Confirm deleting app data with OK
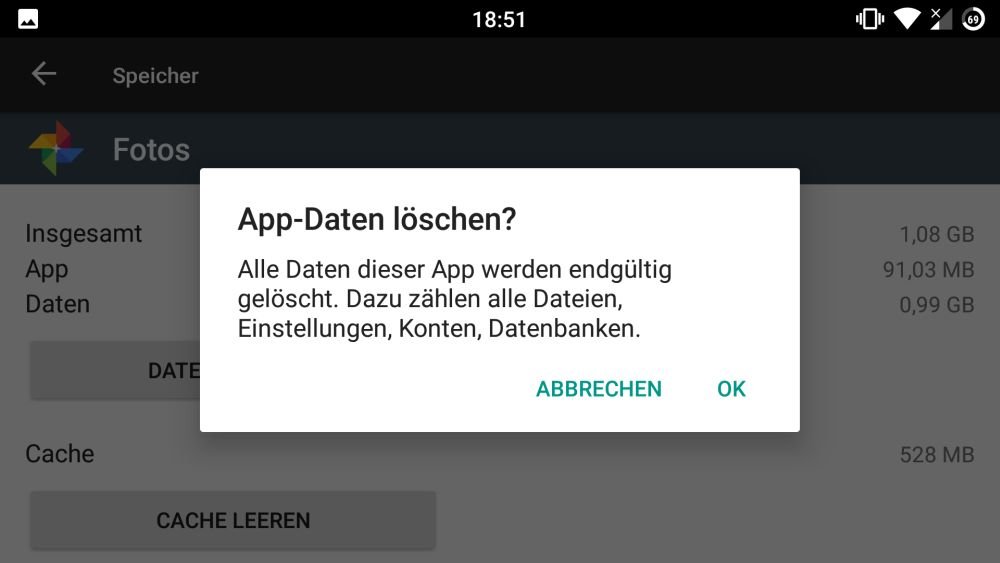The height and width of the screenshot is (563, 1000). [x=731, y=389]
